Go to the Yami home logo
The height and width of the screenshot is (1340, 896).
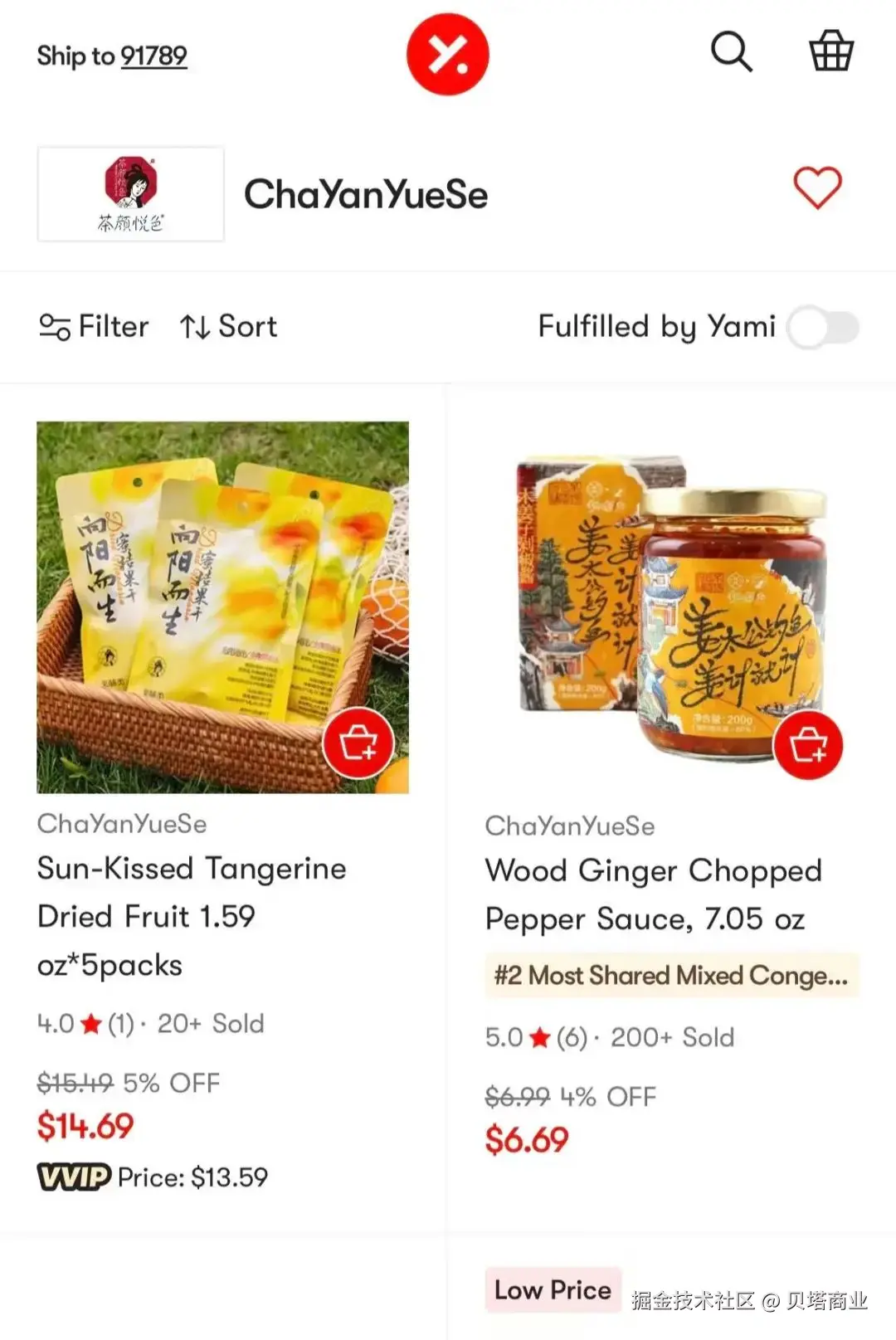pos(447,55)
